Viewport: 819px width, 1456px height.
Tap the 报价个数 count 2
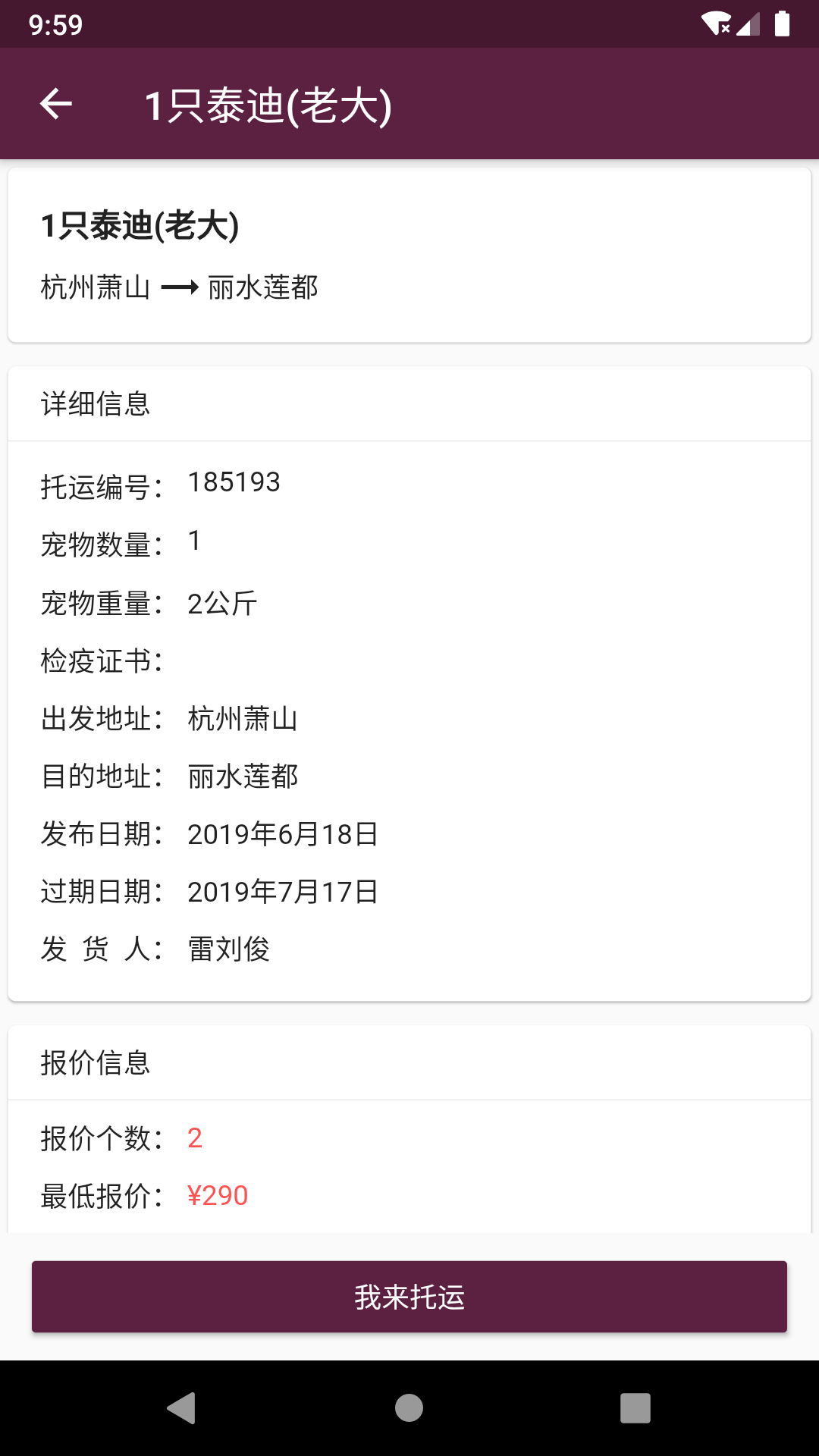click(x=195, y=1137)
